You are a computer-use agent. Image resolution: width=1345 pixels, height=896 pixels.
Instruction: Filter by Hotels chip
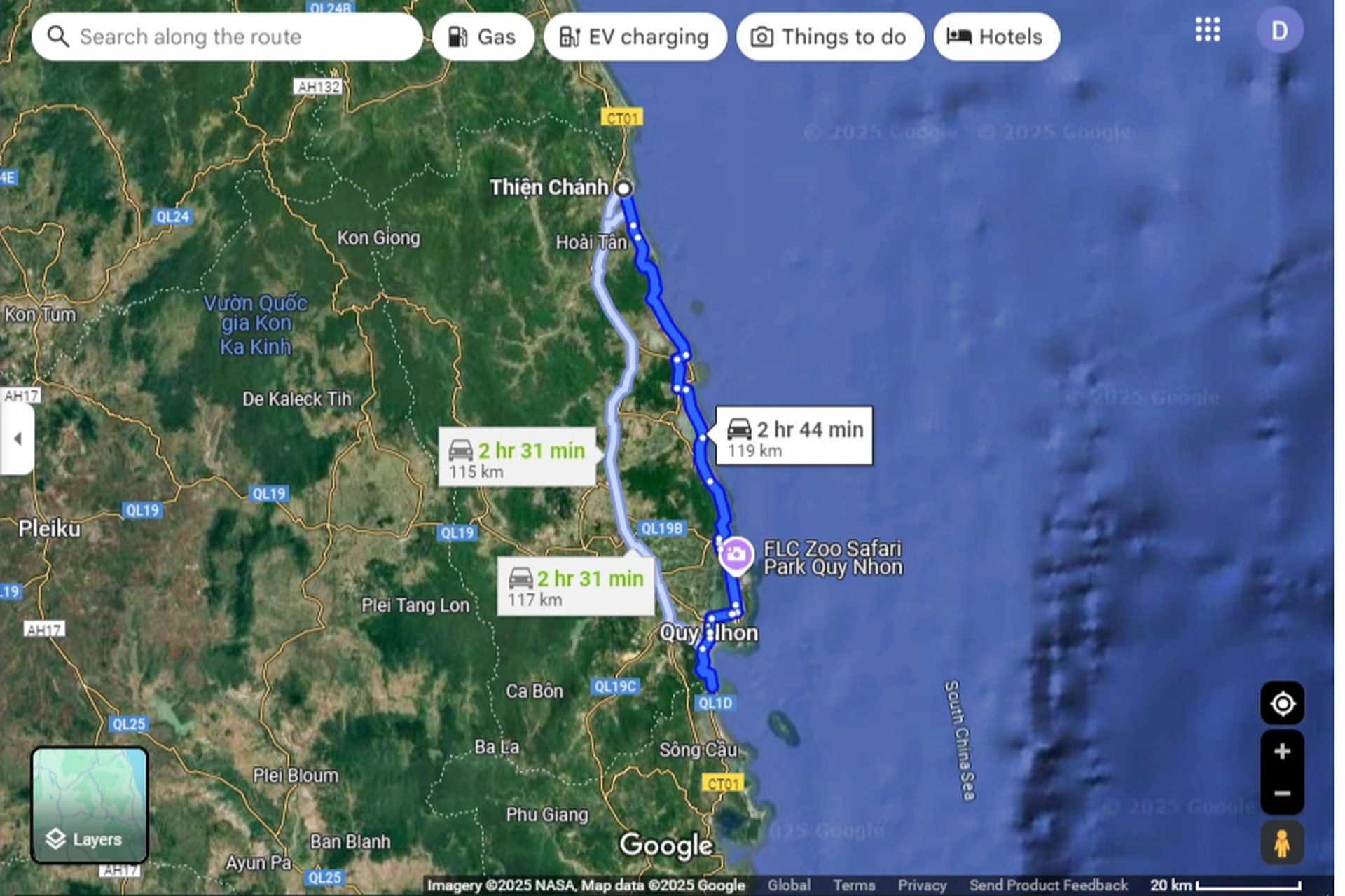[995, 36]
